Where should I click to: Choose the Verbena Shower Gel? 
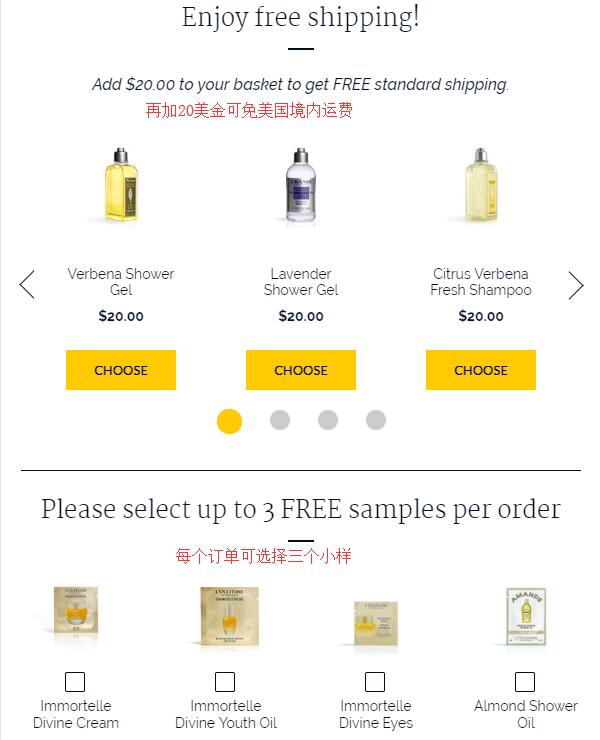121,370
